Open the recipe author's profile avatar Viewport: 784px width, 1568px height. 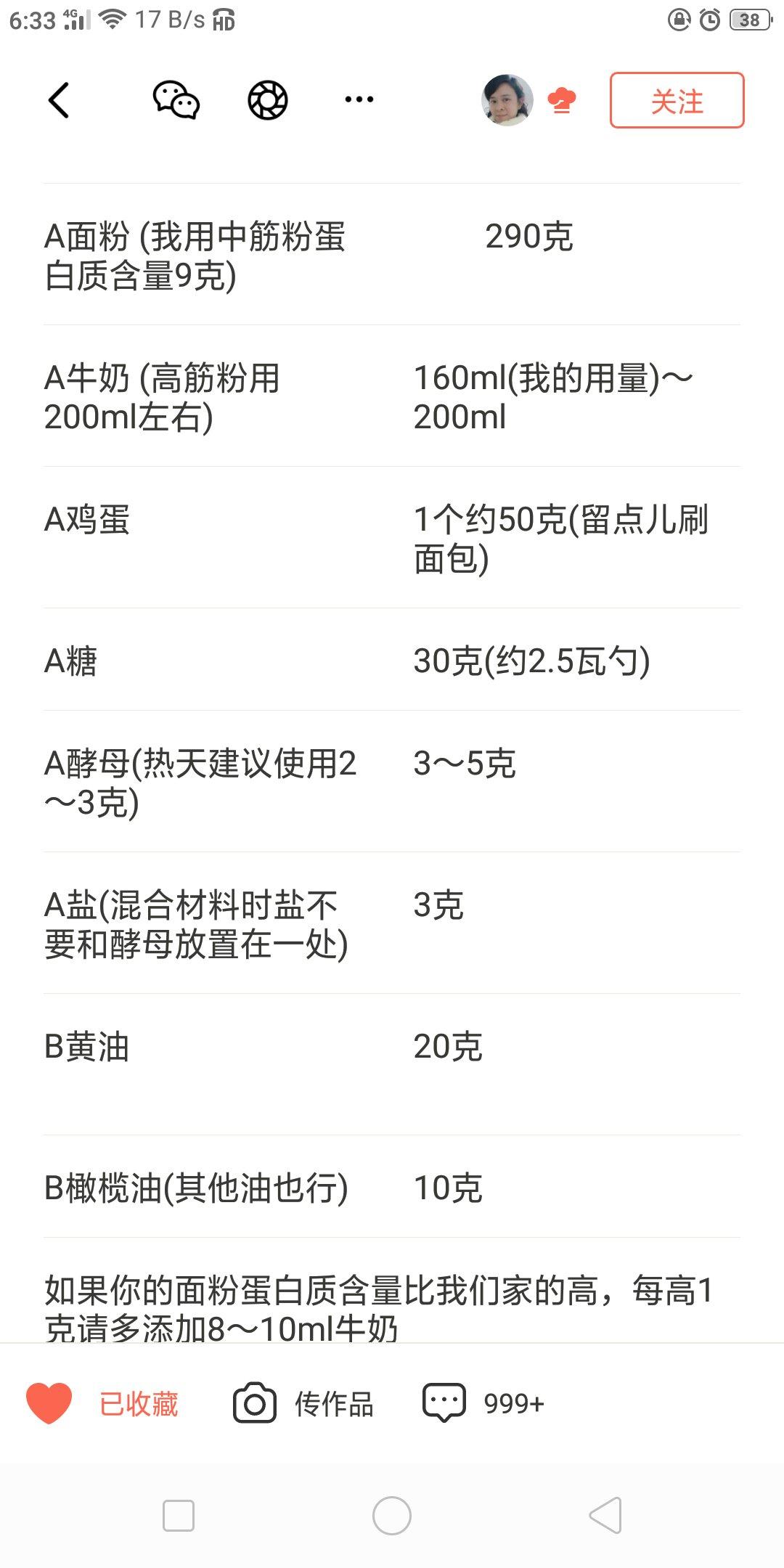507,100
